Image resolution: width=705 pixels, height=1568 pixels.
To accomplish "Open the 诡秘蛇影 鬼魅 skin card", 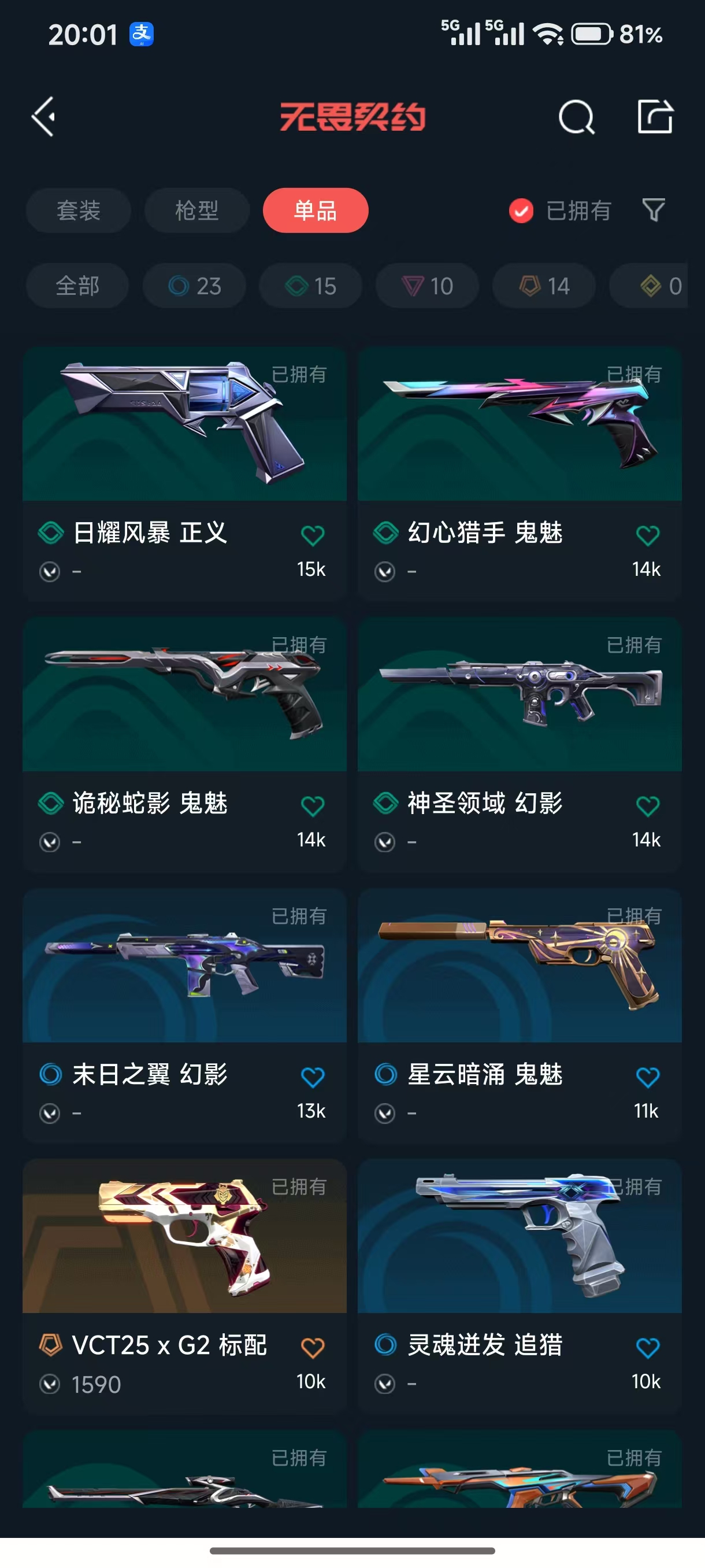I will click(x=184, y=745).
